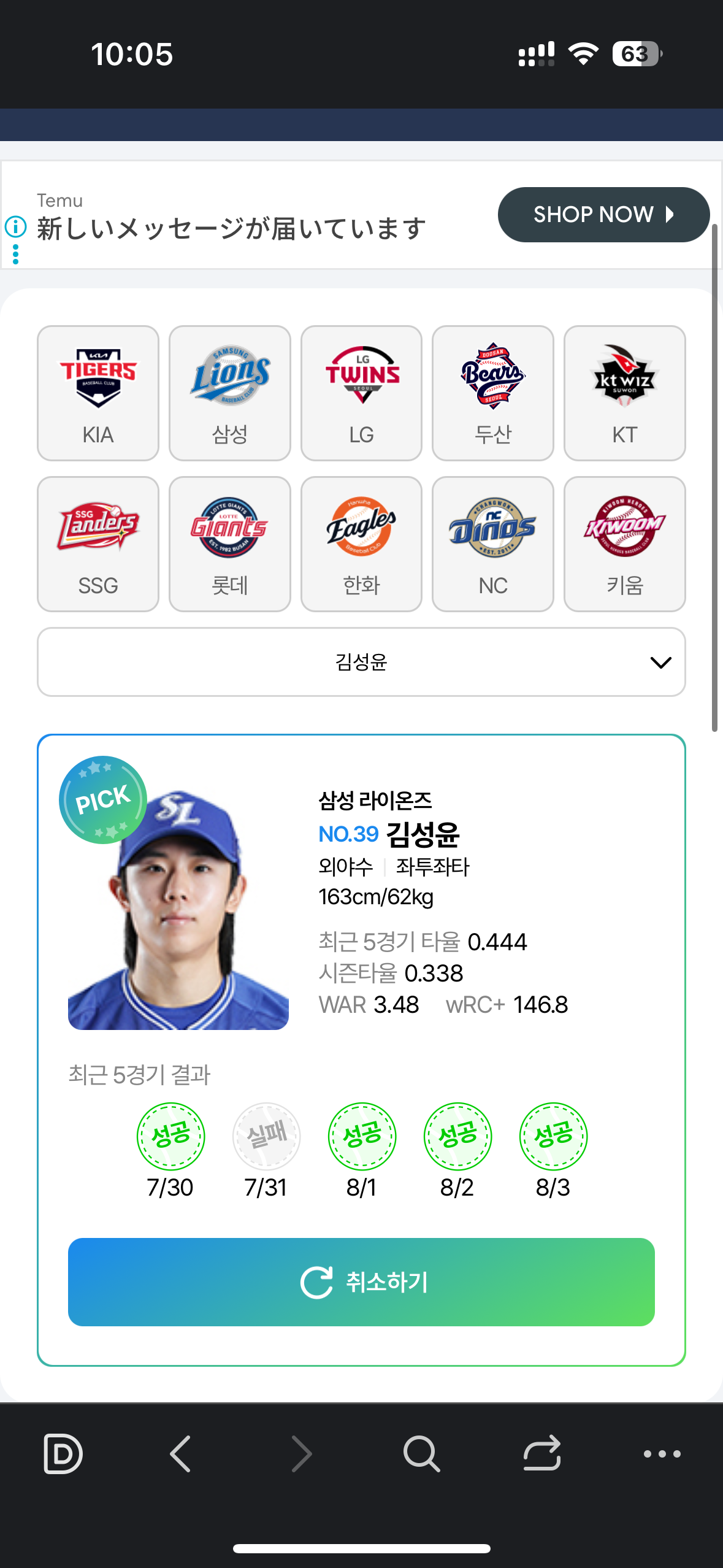
Task: Open the browser home D icon
Action: [x=63, y=1453]
